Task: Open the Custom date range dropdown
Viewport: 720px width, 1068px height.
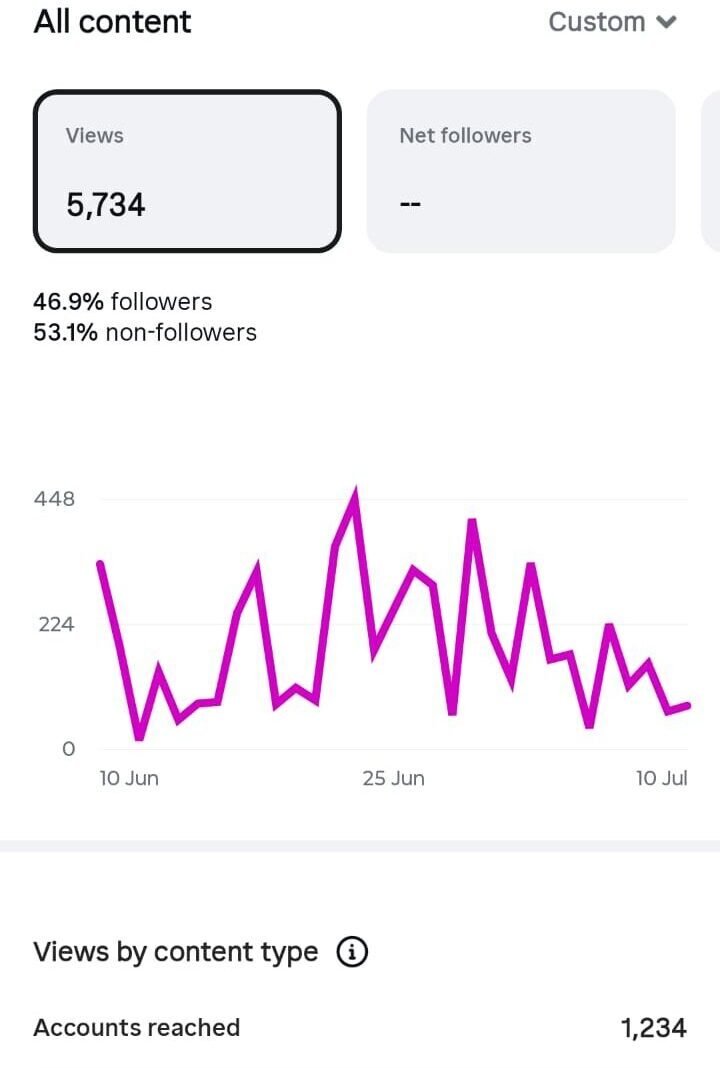Action: [612, 22]
